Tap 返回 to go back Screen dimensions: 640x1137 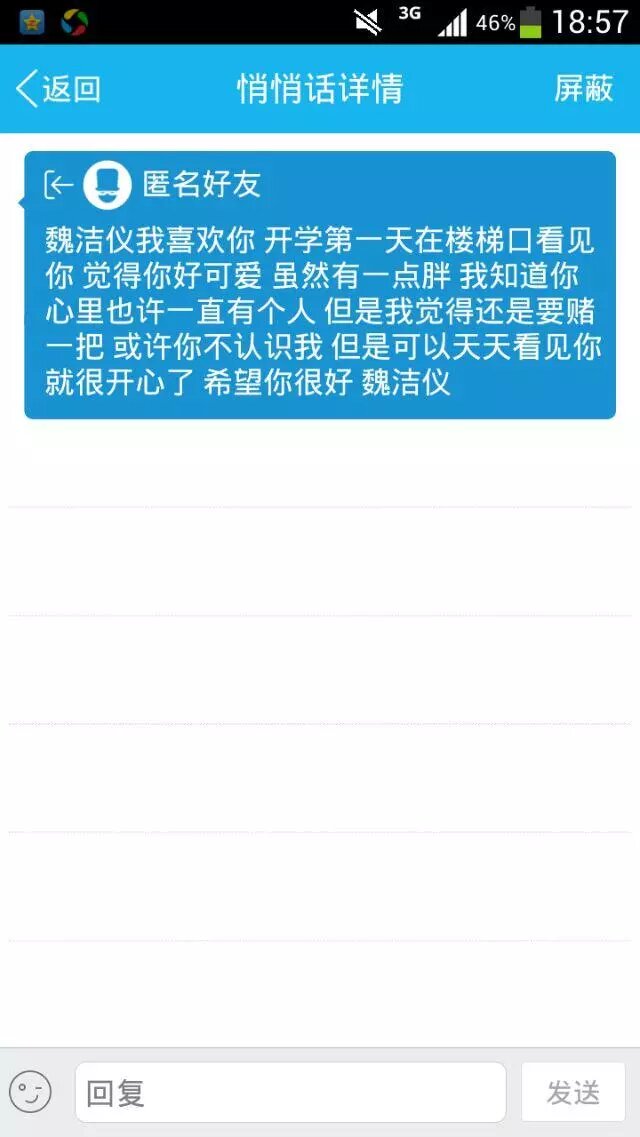[x=58, y=89]
